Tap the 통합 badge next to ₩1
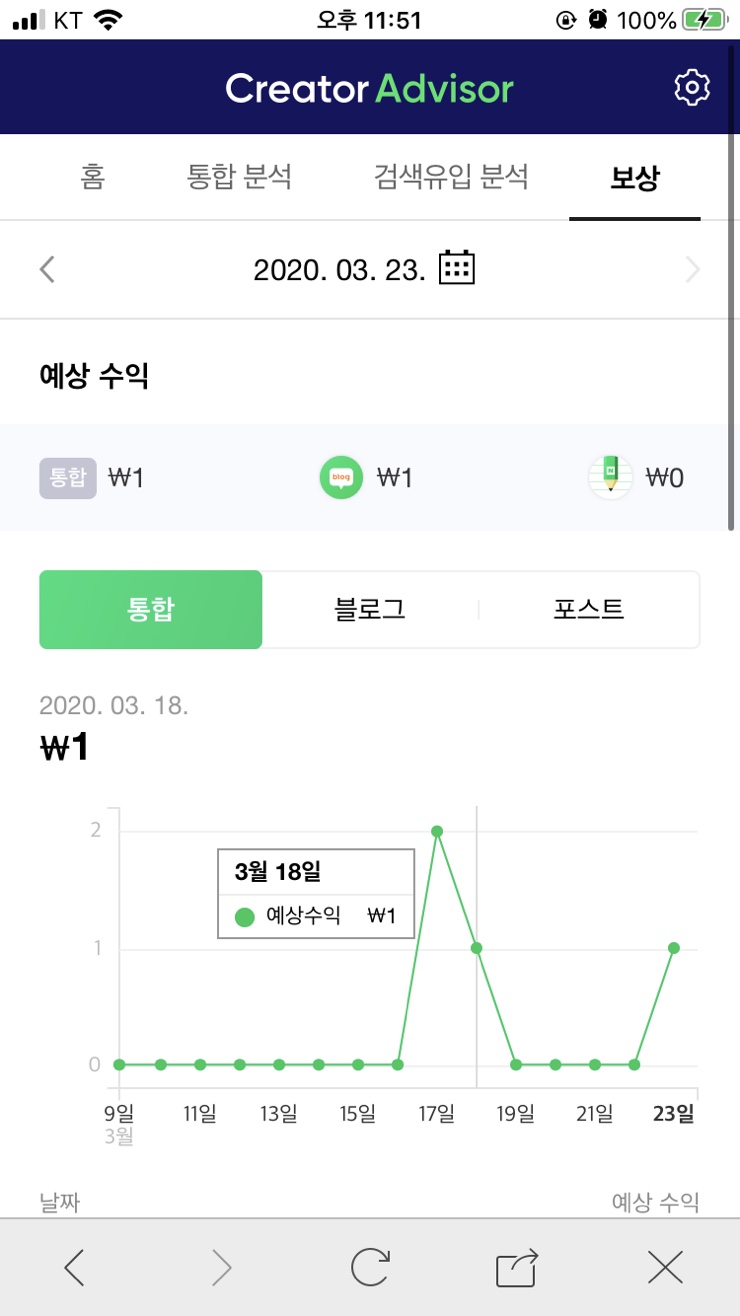The image size is (740, 1316). pos(65,477)
